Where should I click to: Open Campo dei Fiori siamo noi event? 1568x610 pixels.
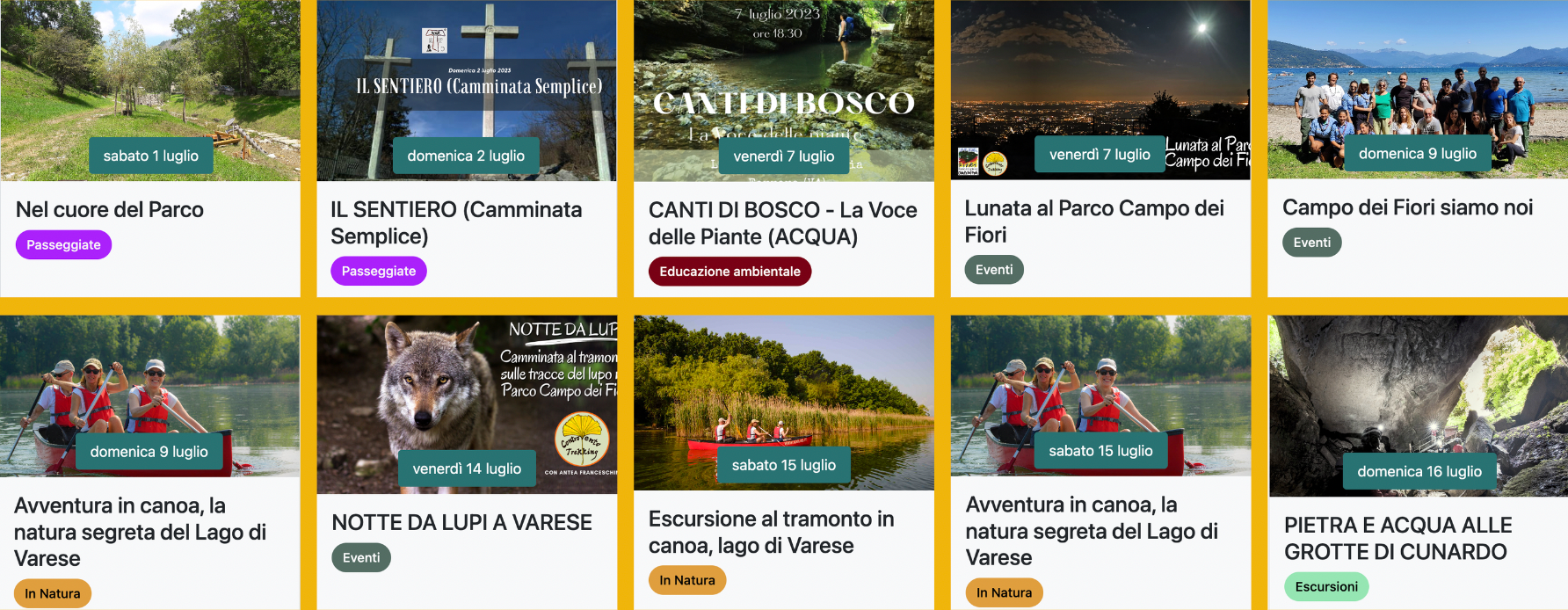[1407, 207]
